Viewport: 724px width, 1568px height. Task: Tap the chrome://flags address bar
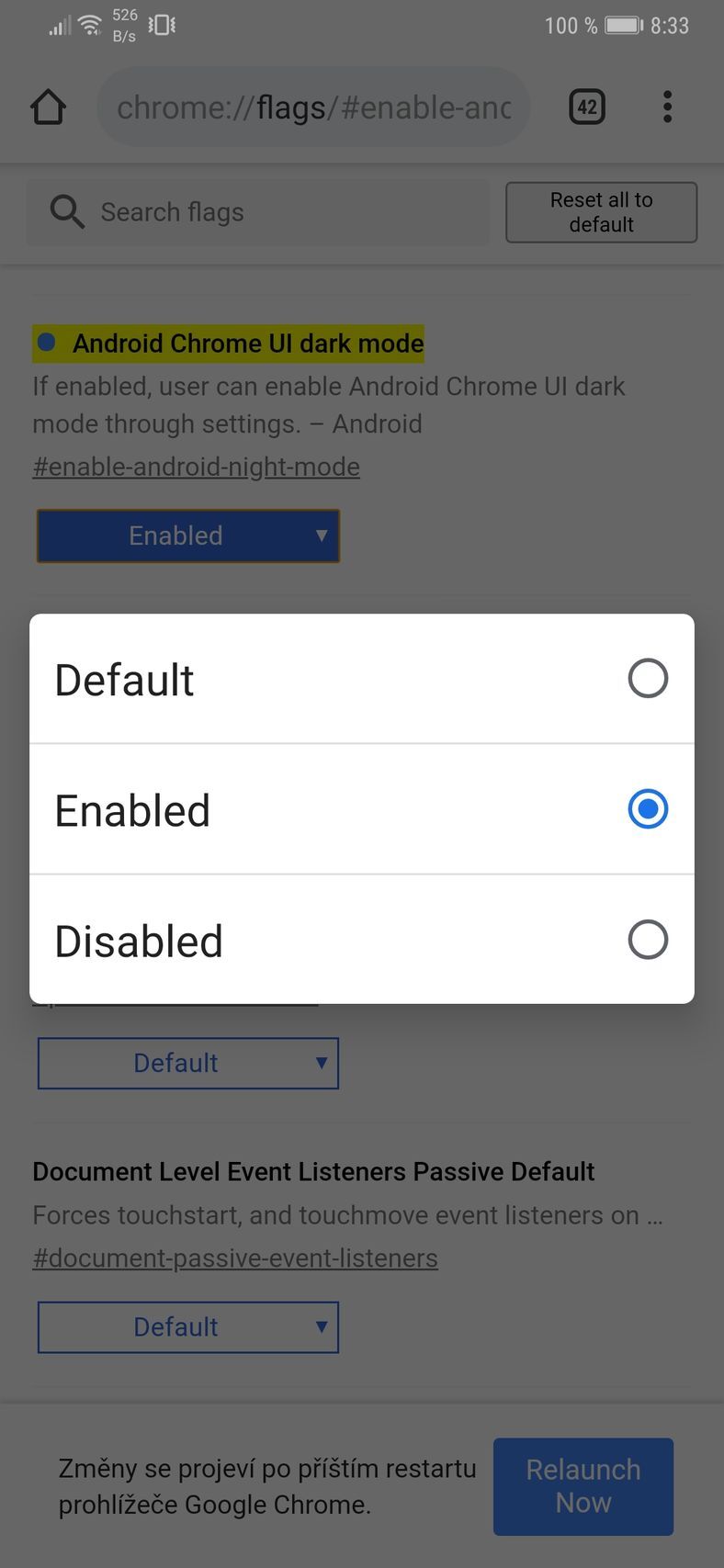(313, 107)
